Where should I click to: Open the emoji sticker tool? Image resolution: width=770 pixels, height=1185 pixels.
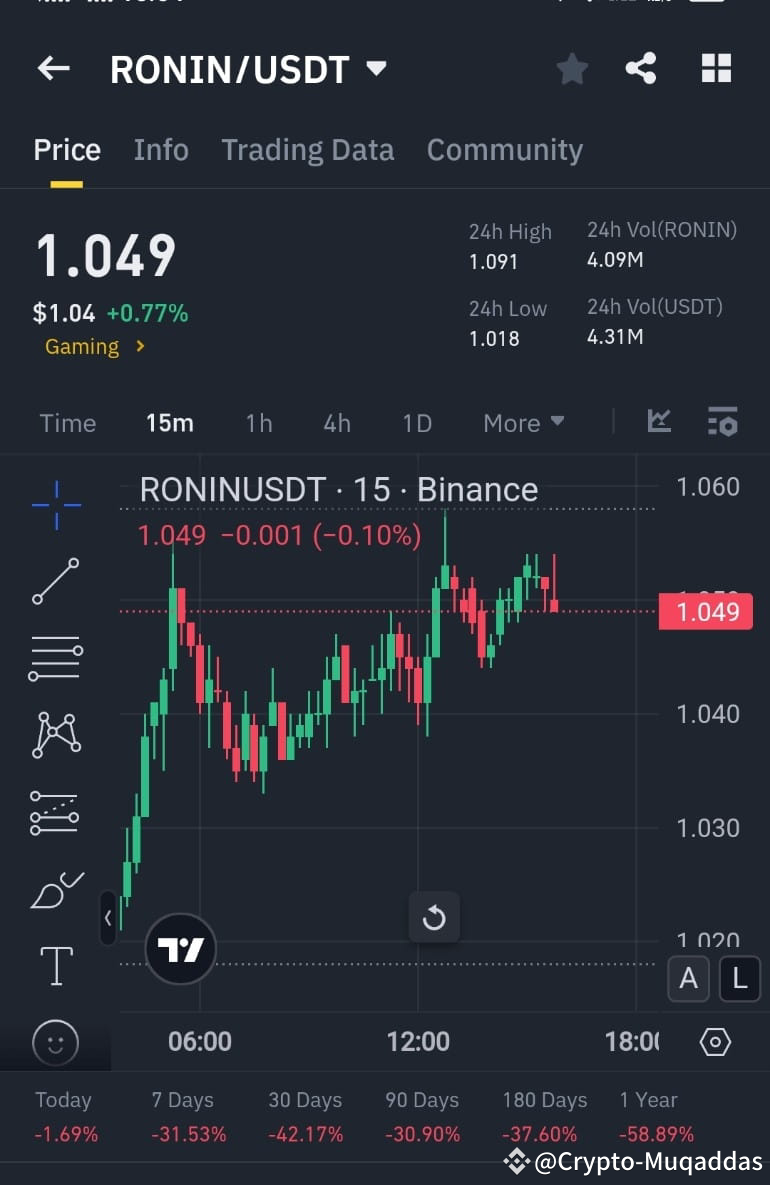55,1043
